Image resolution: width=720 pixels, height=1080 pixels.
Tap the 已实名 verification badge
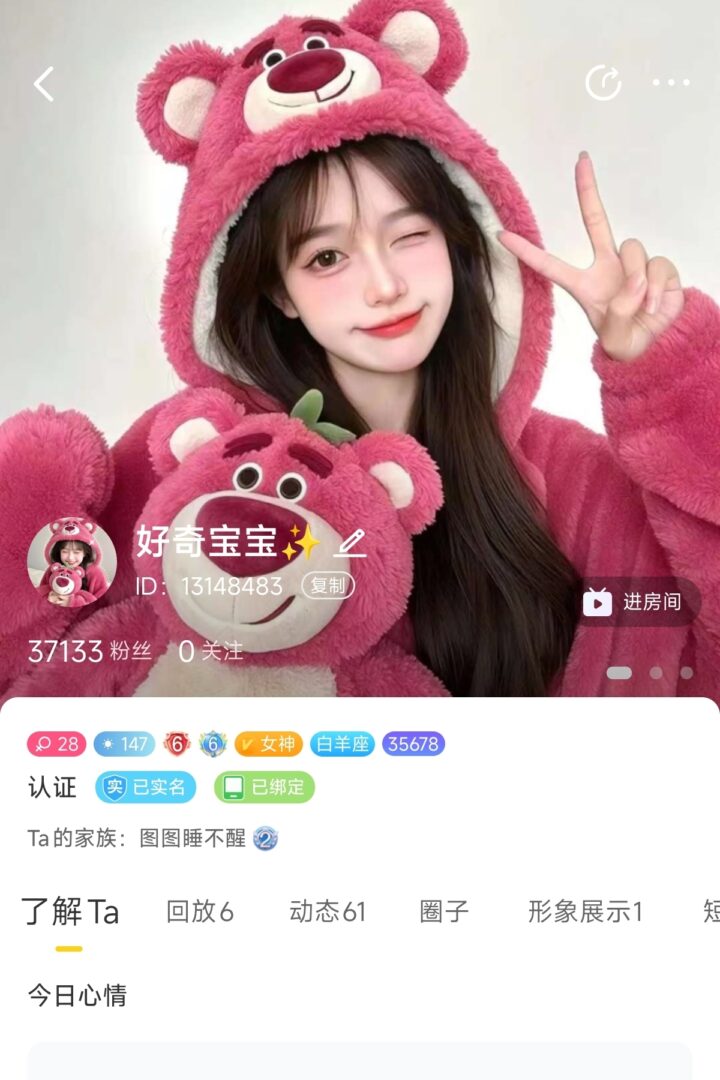(146, 787)
